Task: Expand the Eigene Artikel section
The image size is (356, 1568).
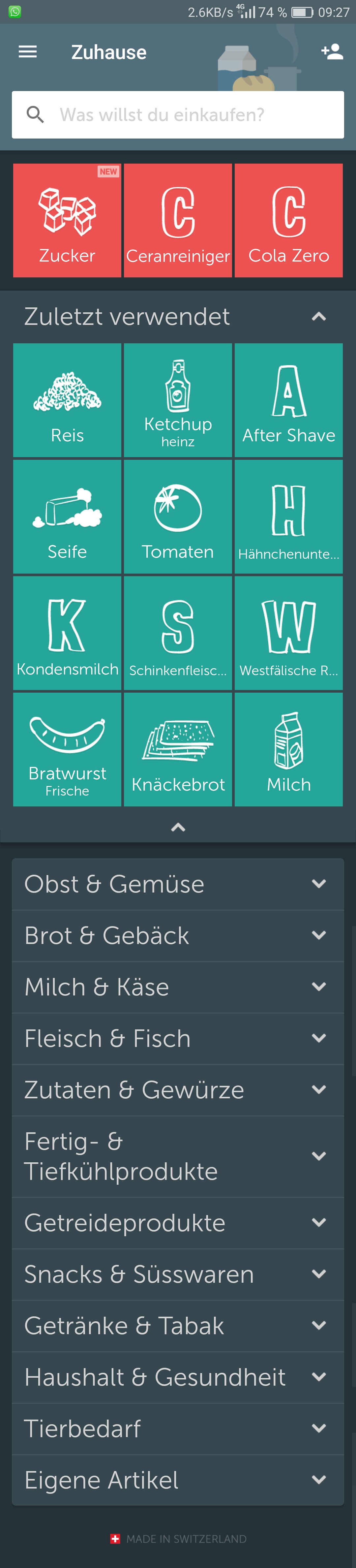Action: point(178,1480)
